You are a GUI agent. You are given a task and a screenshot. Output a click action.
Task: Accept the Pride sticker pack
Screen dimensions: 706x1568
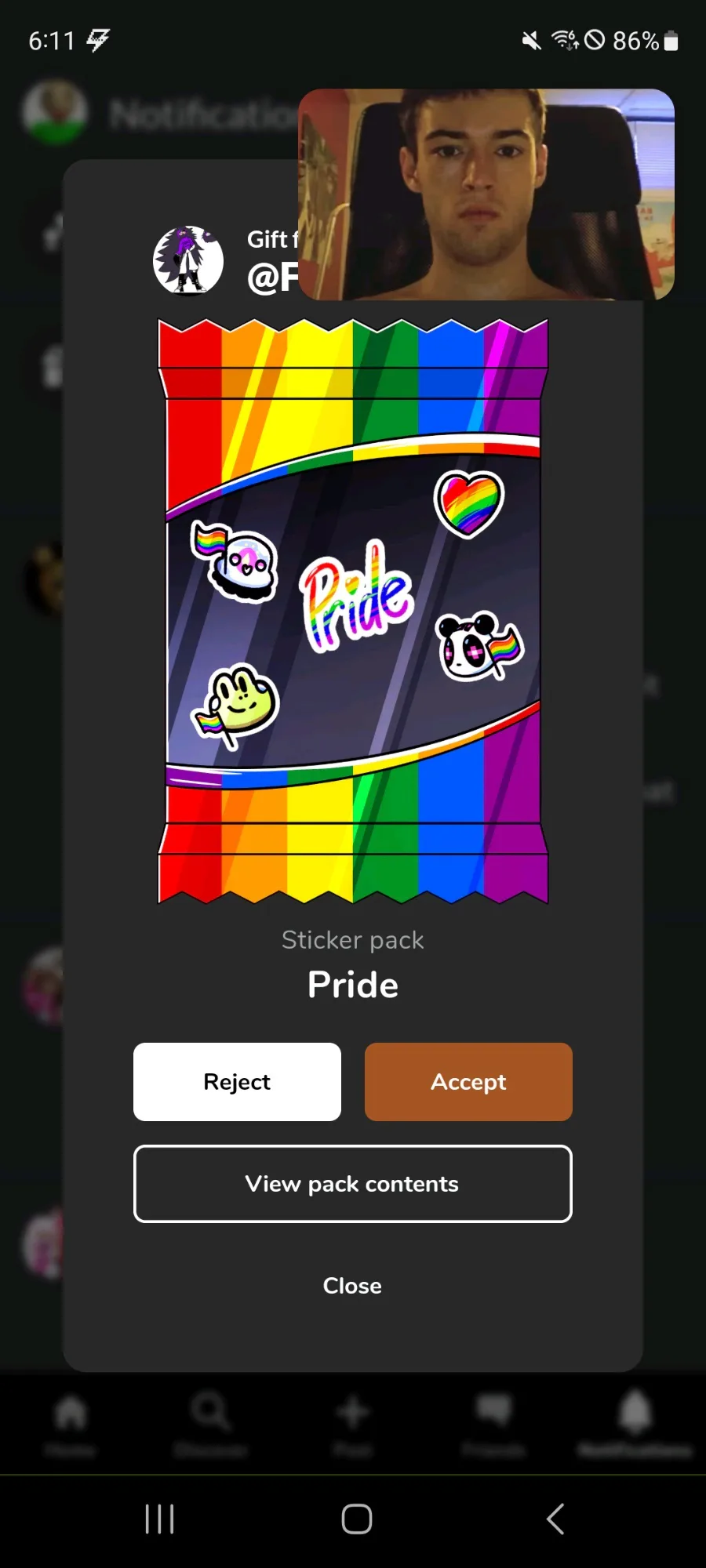point(468,1082)
